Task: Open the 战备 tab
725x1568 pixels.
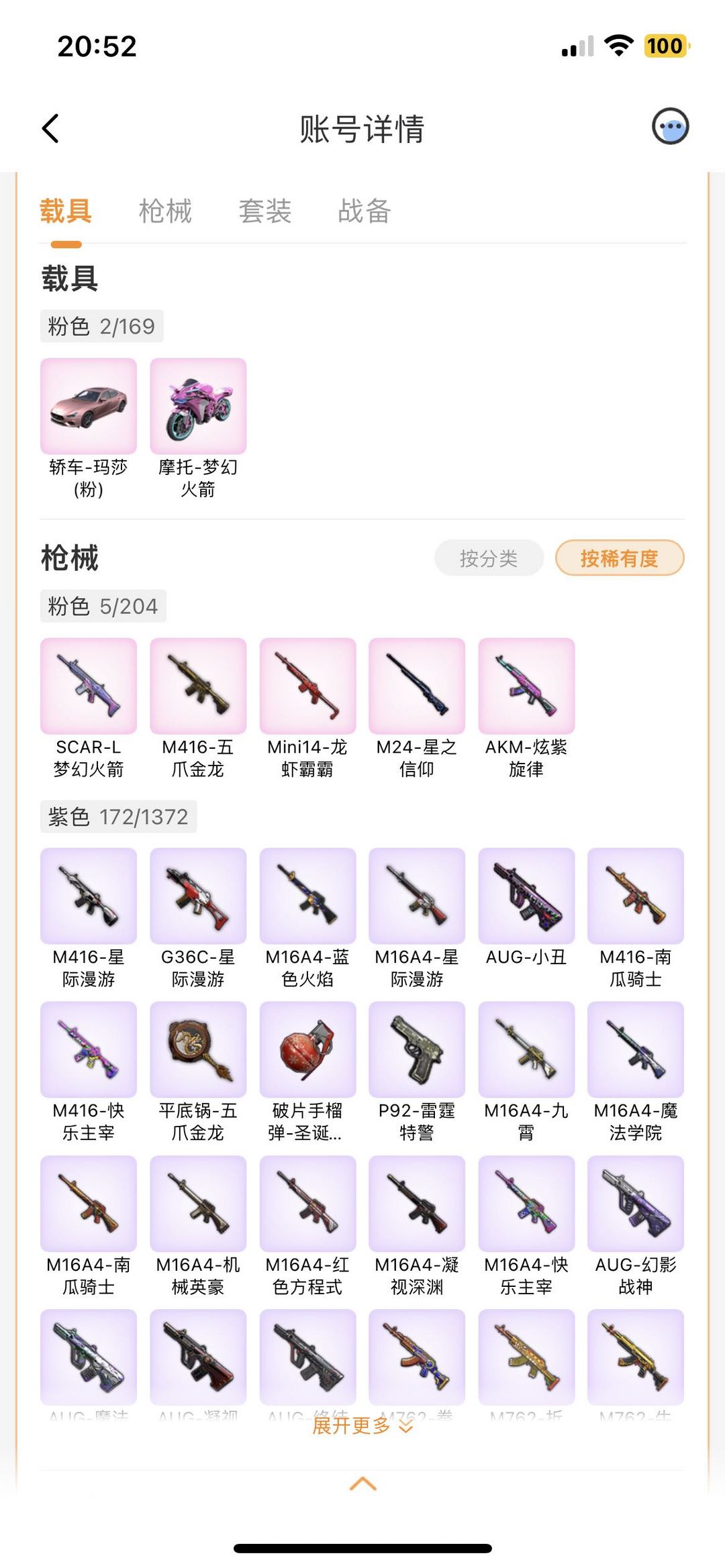Action: (363, 211)
